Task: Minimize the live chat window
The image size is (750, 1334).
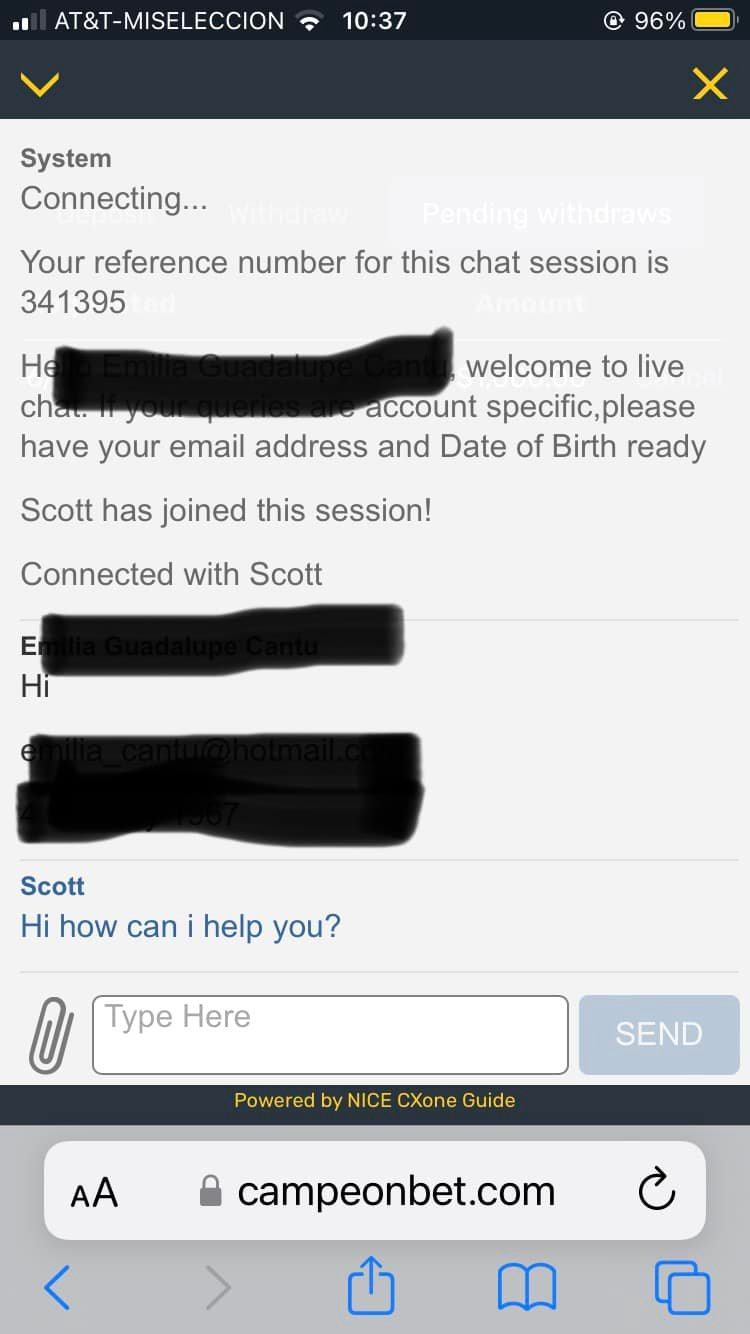Action: (40, 85)
